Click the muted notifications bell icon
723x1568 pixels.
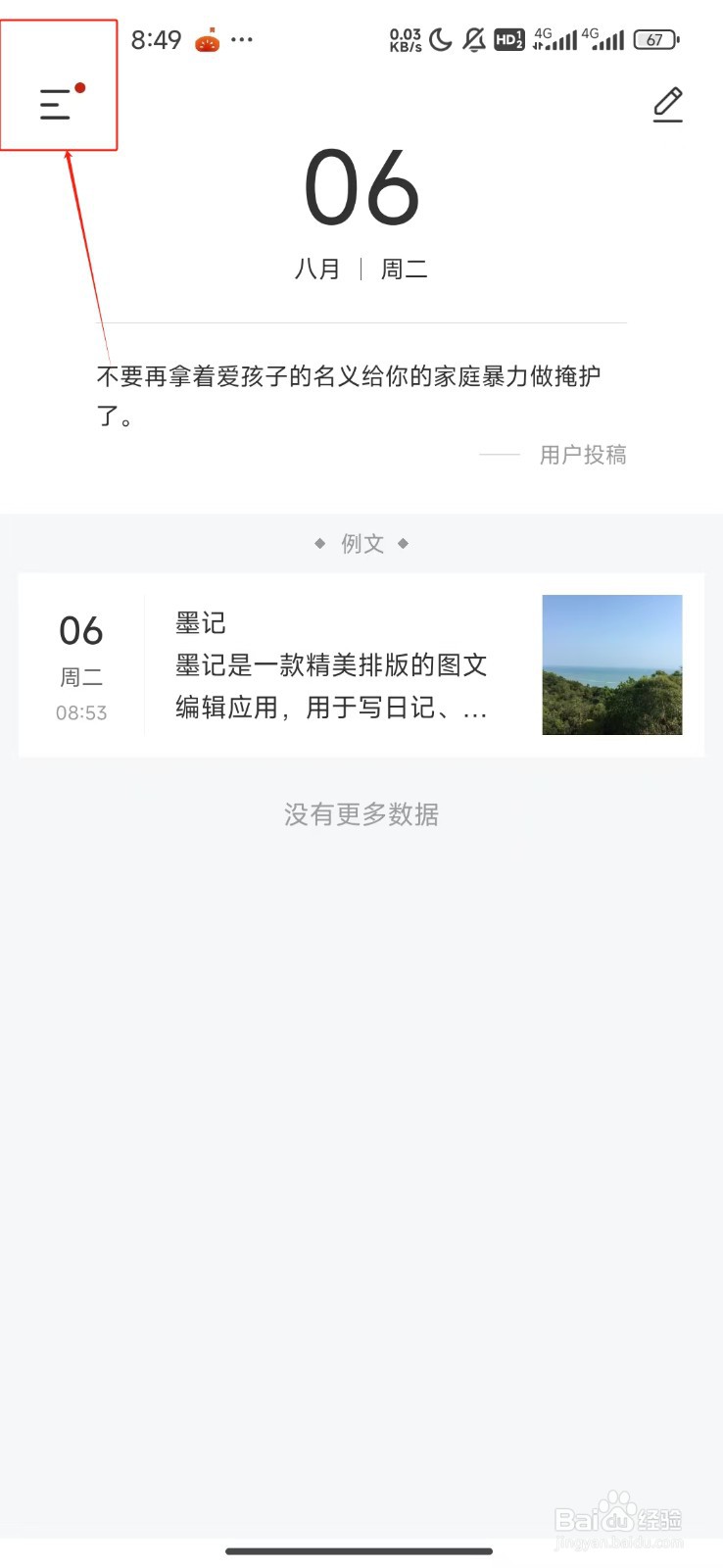pos(472,40)
